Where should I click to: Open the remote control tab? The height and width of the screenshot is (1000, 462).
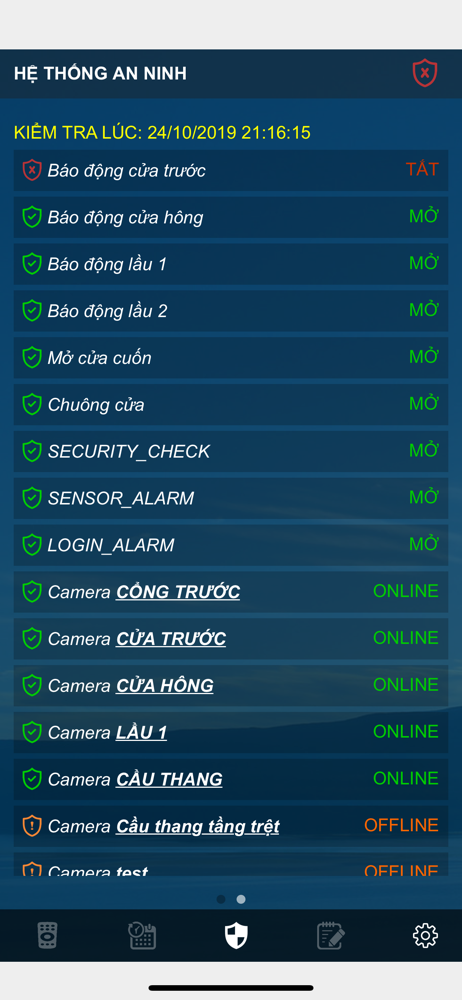click(48, 936)
